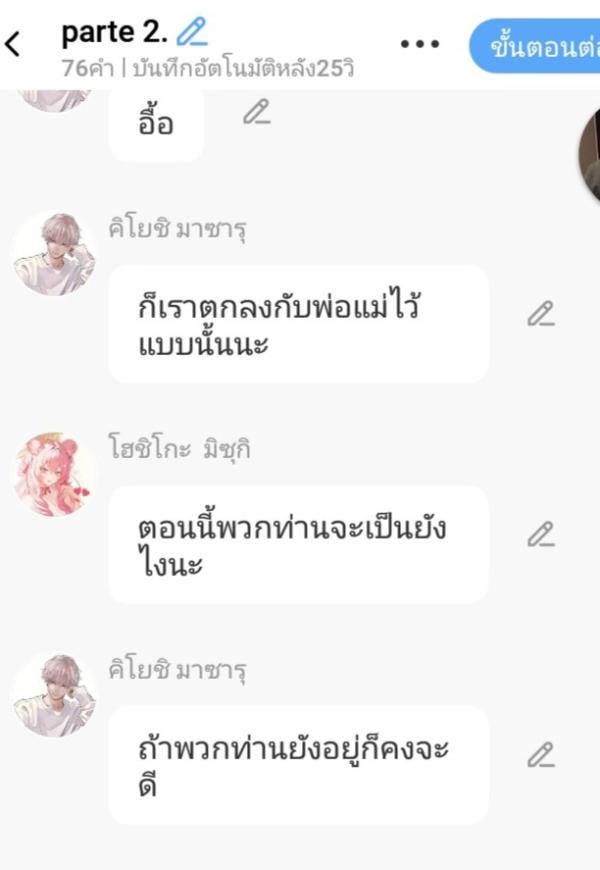Tap the floating round avatar at right edge

[590, 155]
